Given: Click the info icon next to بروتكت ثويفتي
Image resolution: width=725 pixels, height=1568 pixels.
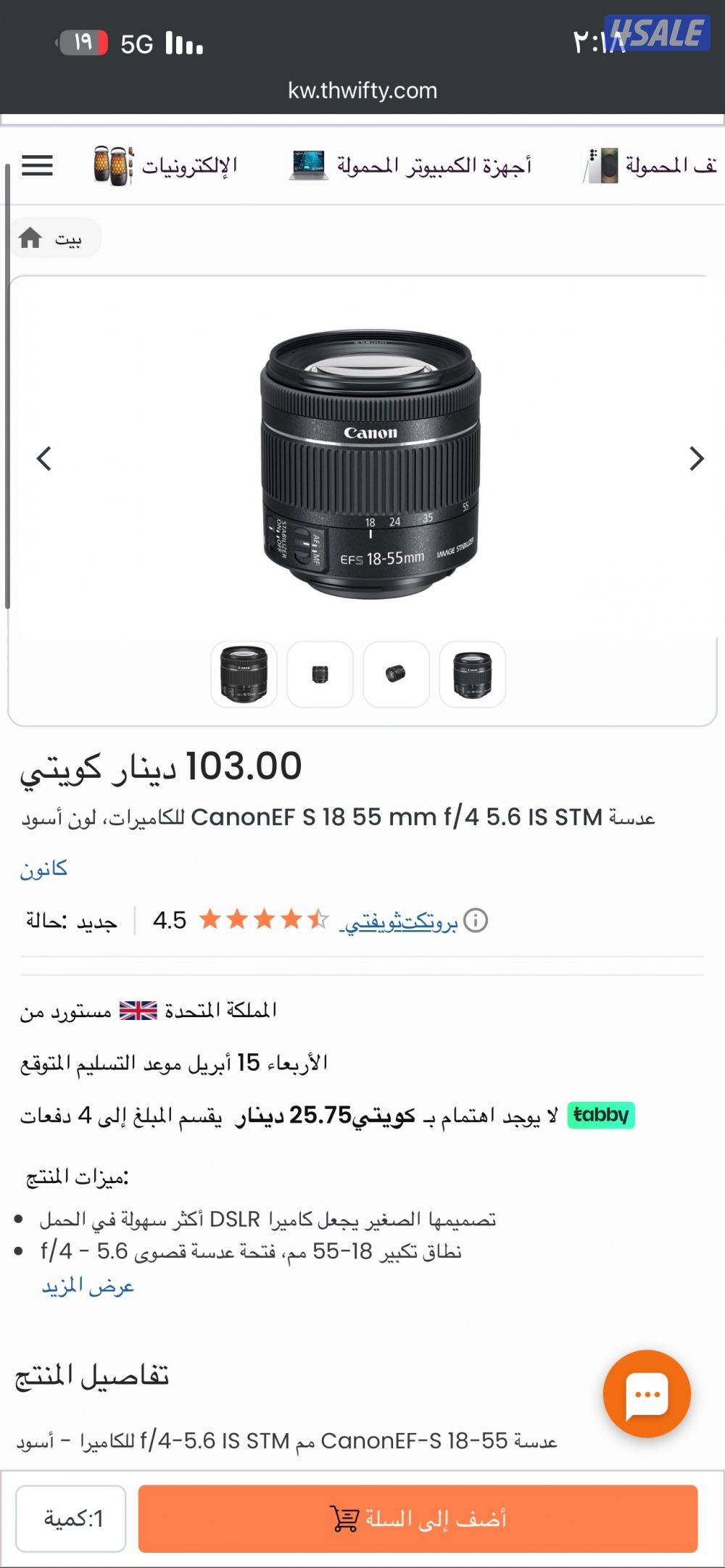Looking at the screenshot, I should tap(475, 919).
